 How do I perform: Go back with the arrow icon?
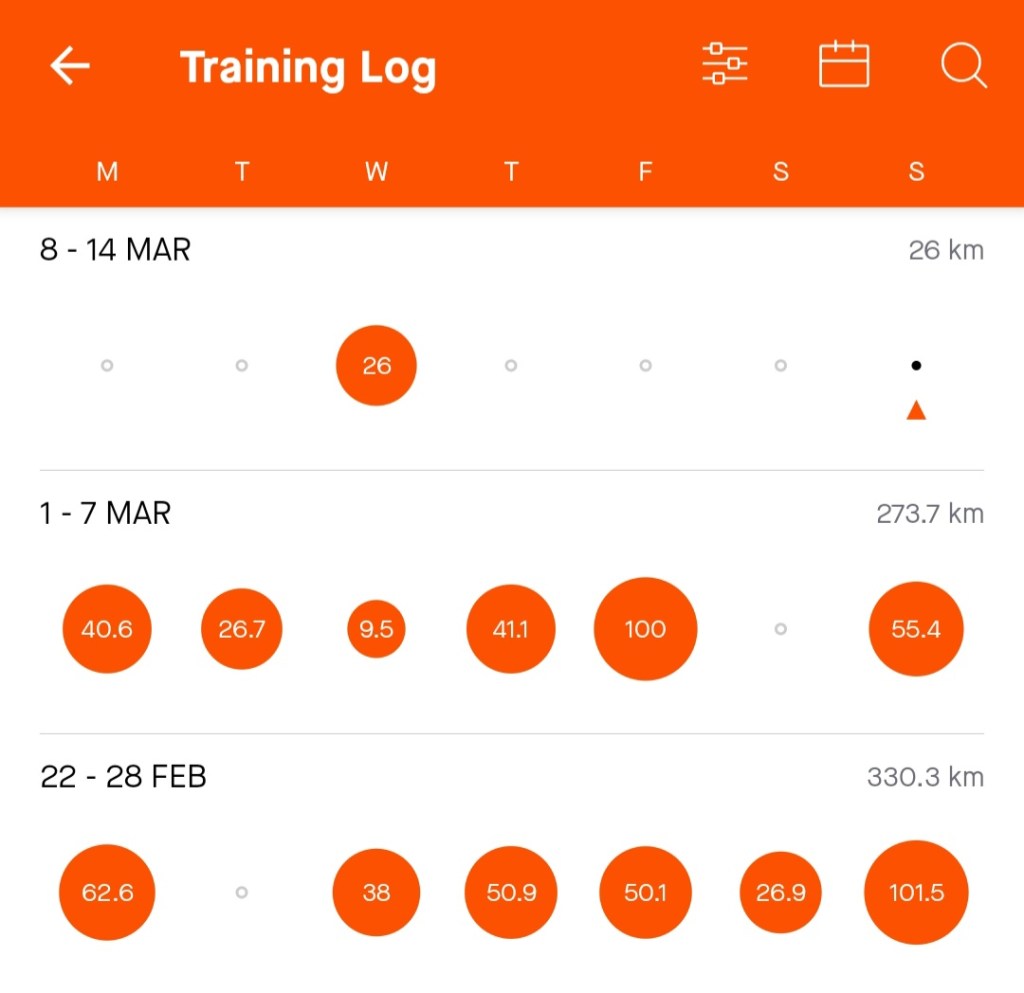coord(70,67)
